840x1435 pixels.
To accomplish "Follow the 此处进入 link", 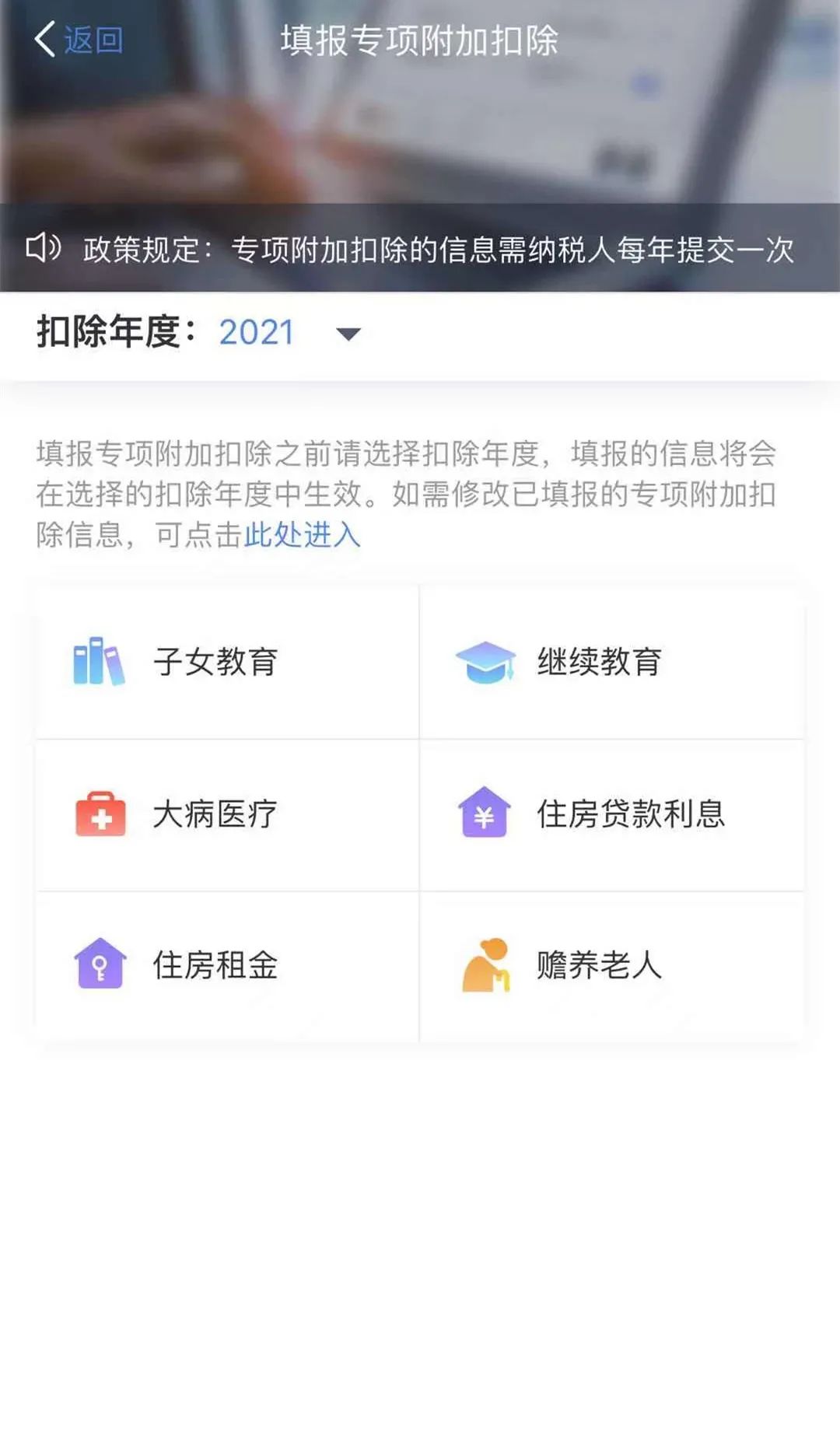I will pyautogui.click(x=302, y=534).
